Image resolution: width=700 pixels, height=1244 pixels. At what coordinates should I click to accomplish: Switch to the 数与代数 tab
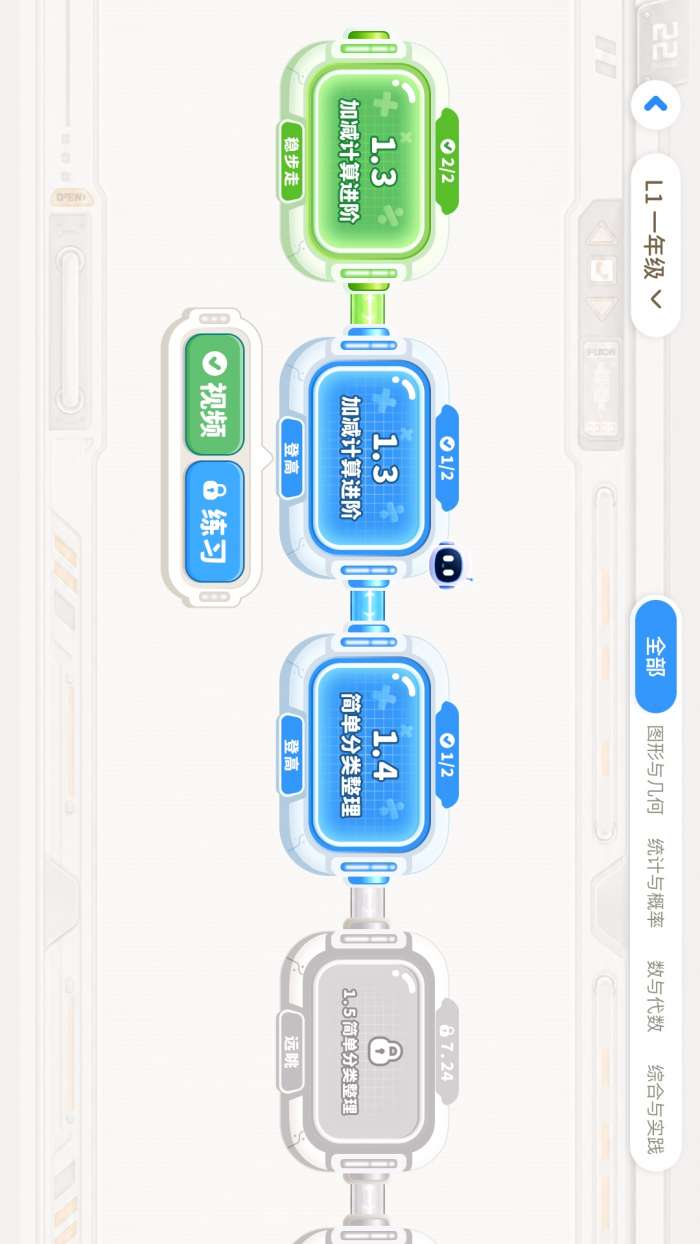pyautogui.click(x=656, y=996)
